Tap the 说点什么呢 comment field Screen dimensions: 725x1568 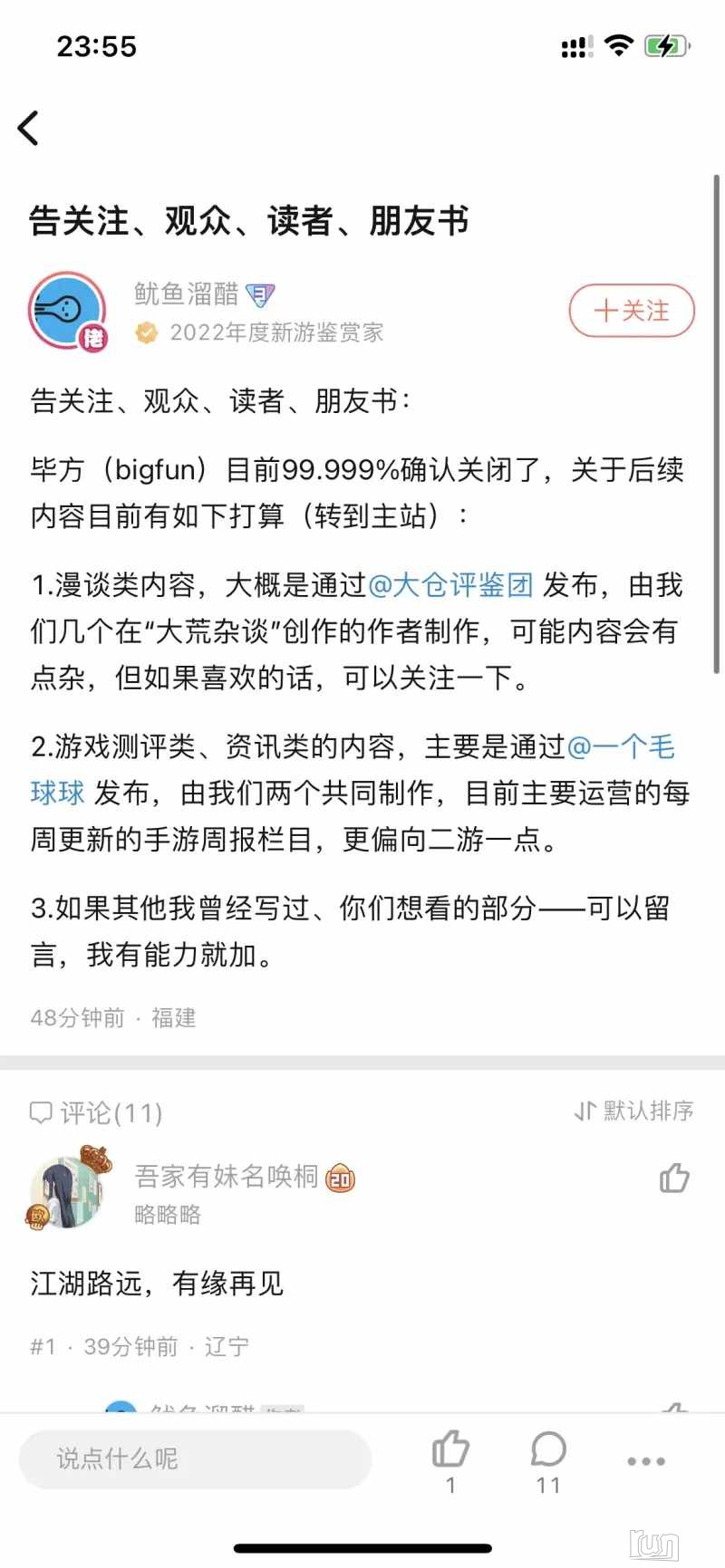click(195, 1458)
